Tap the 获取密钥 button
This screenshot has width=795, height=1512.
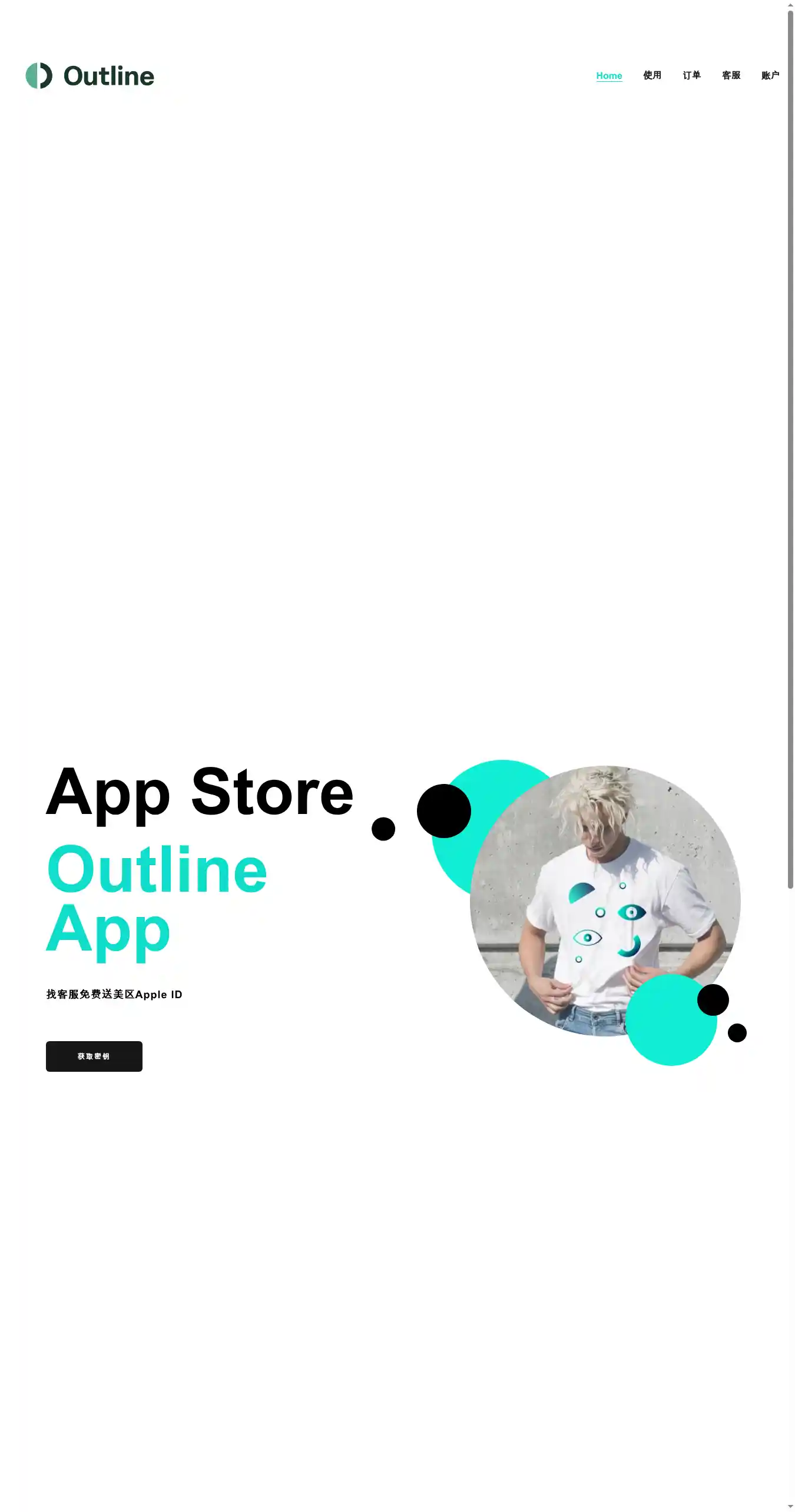[x=94, y=1056]
